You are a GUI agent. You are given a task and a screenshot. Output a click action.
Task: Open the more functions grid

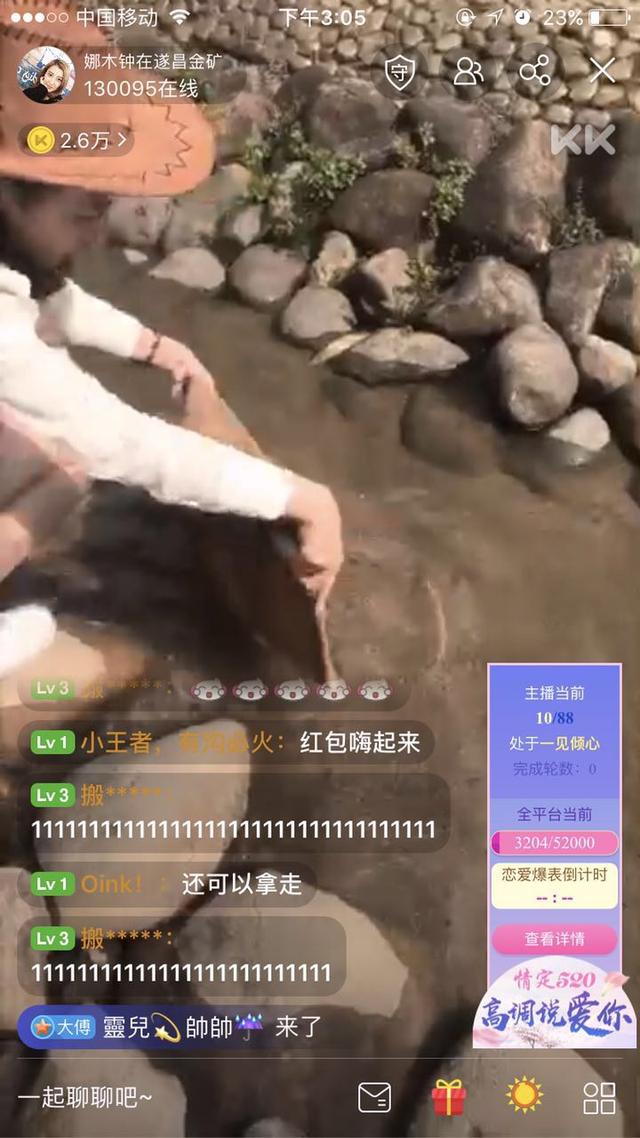[599, 1097]
